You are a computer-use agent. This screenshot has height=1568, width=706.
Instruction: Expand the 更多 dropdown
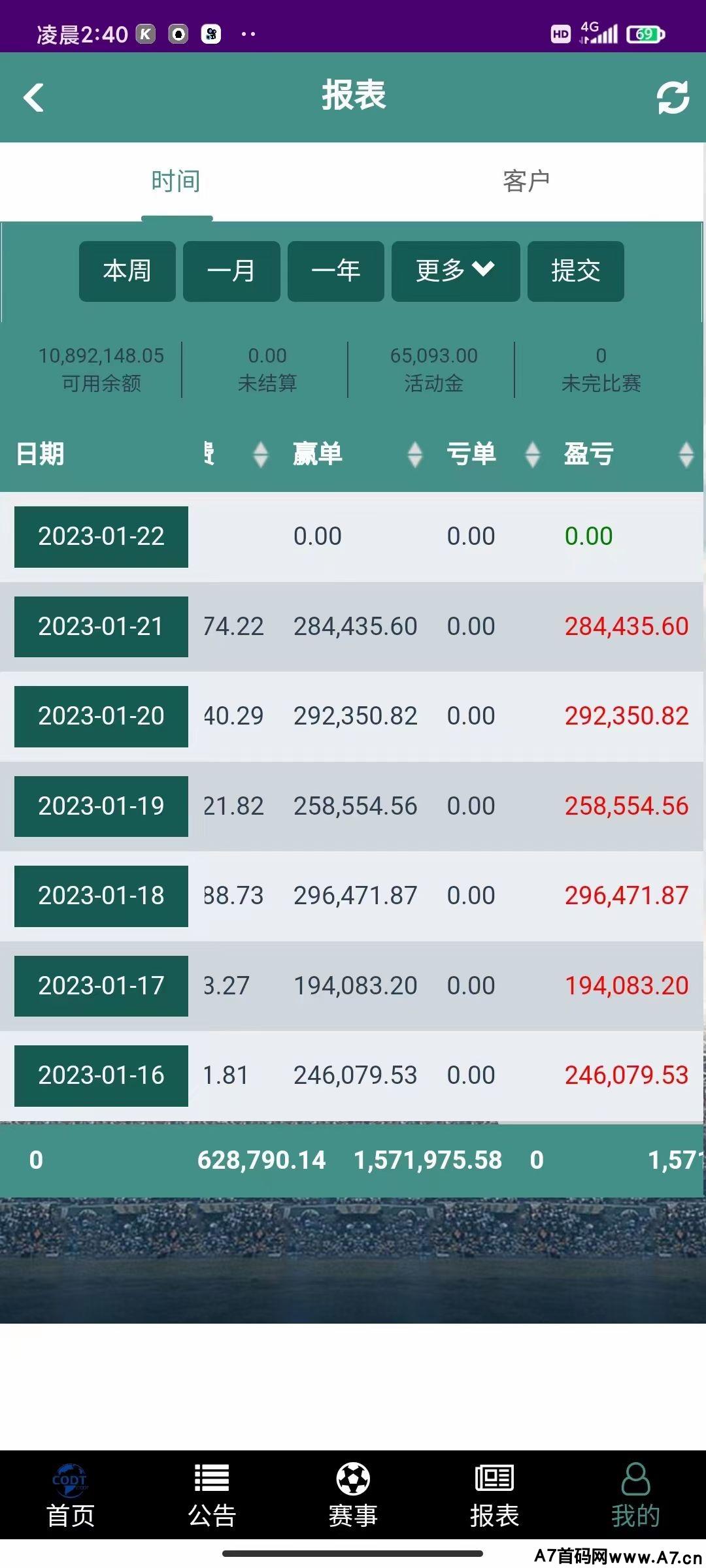point(456,271)
